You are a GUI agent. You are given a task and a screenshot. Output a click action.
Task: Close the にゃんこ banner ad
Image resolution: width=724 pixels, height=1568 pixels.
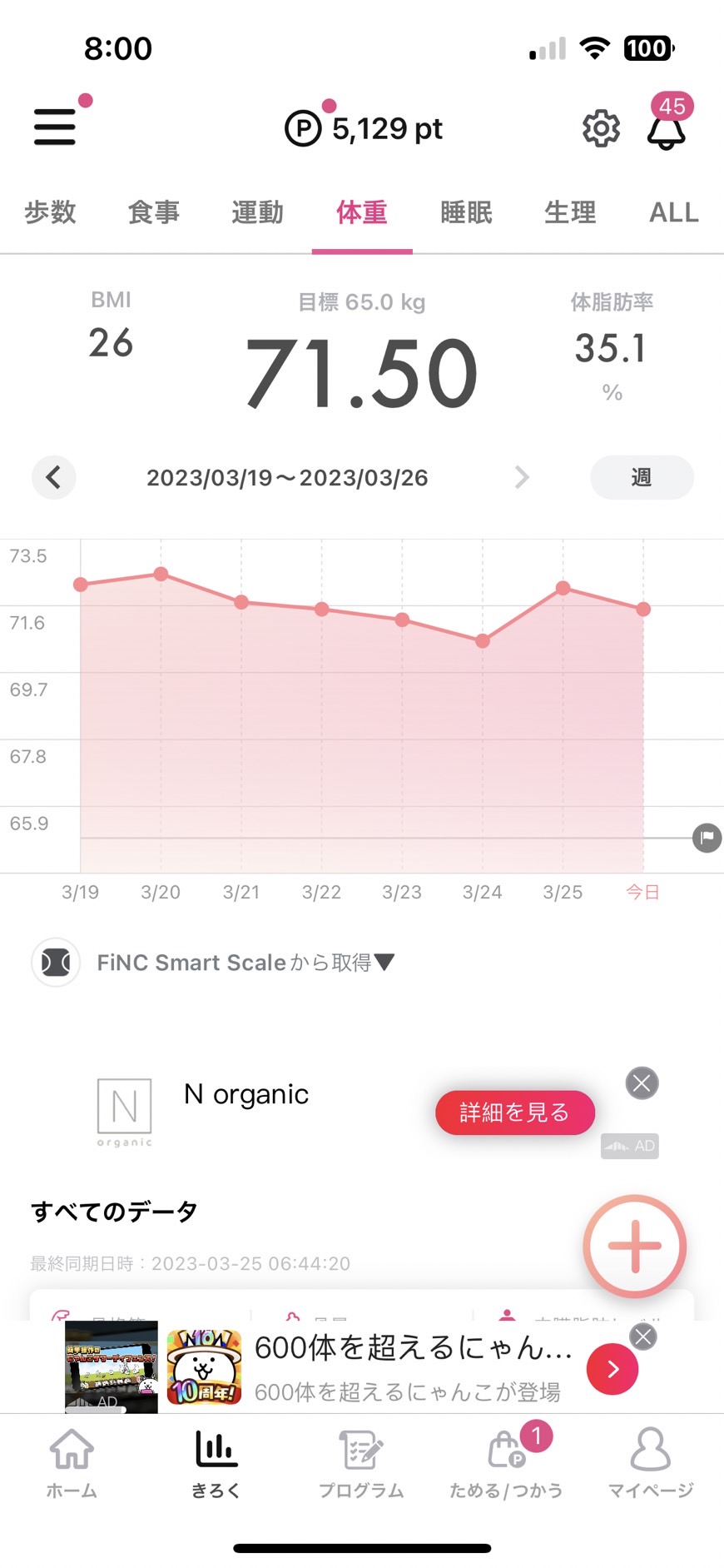pyautogui.click(x=642, y=1337)
